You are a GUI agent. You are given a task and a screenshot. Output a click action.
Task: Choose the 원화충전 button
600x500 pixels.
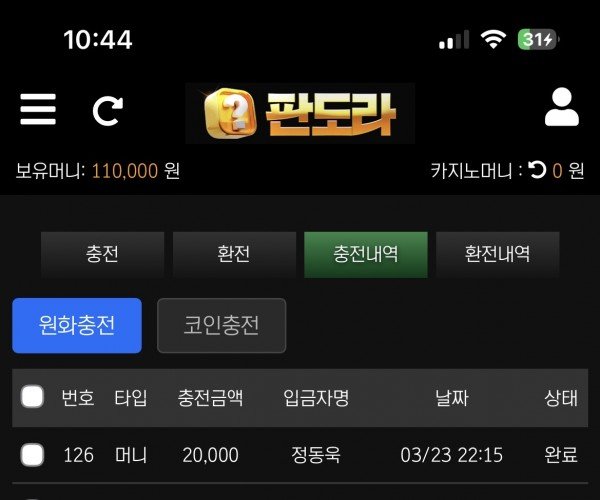tap(77, 325)
